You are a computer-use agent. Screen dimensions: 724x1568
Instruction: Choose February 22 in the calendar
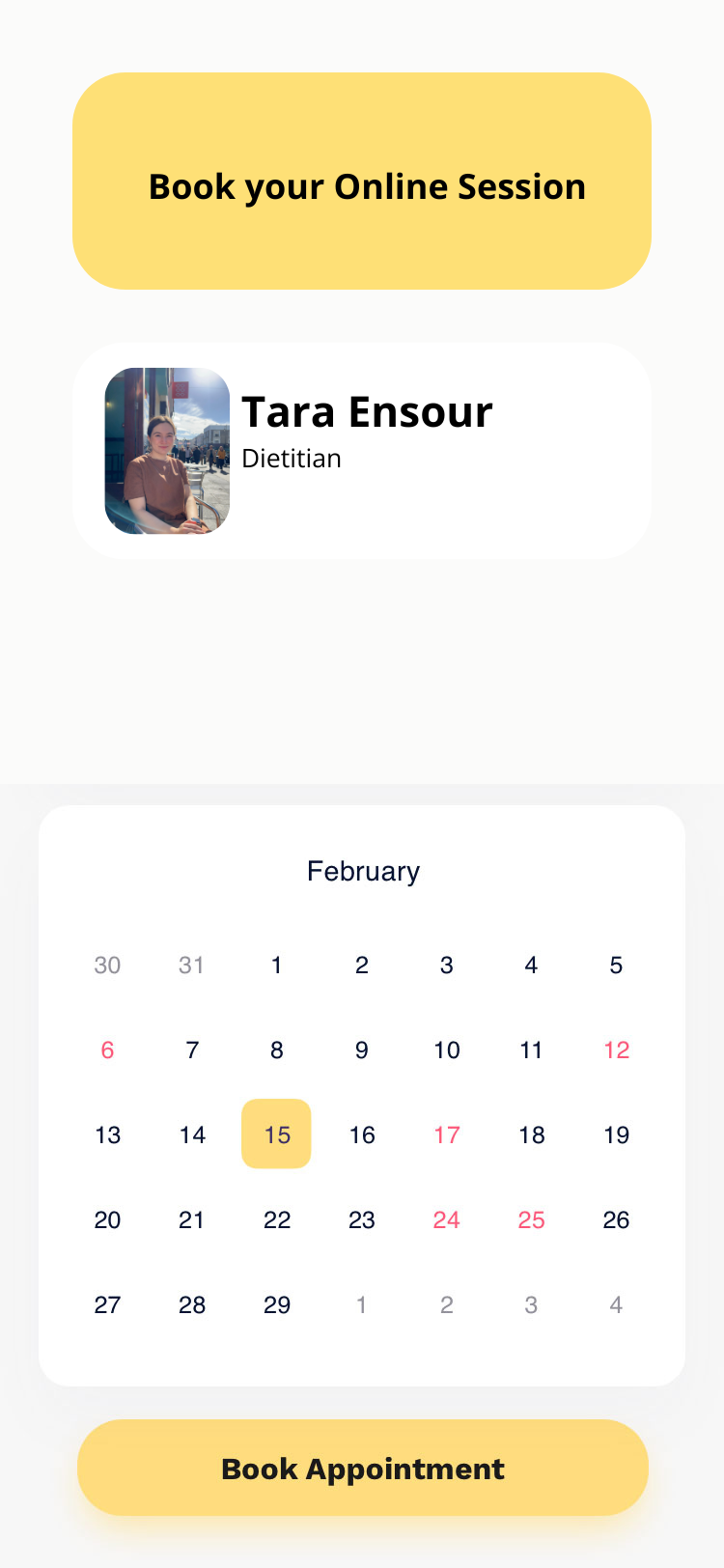(277, 1219)
